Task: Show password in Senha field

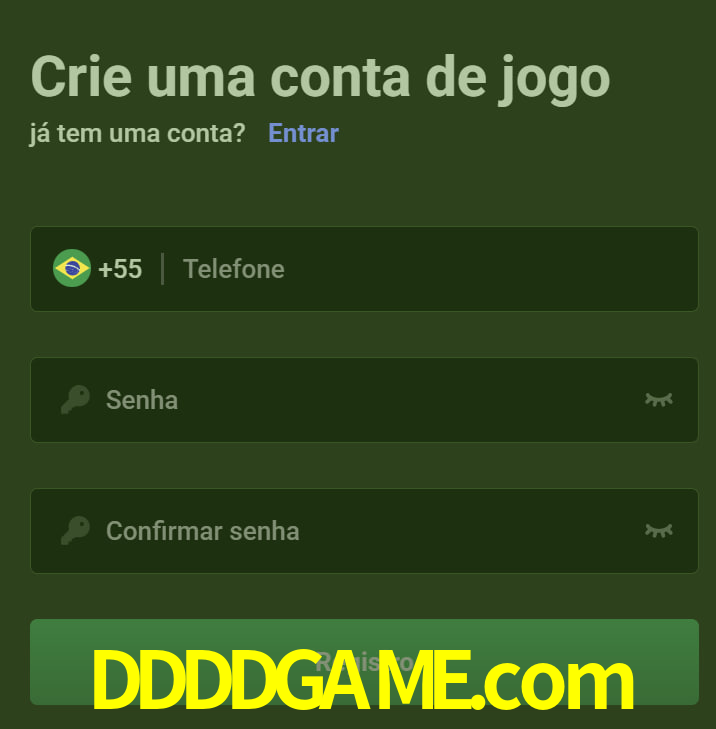Action: 658,400
